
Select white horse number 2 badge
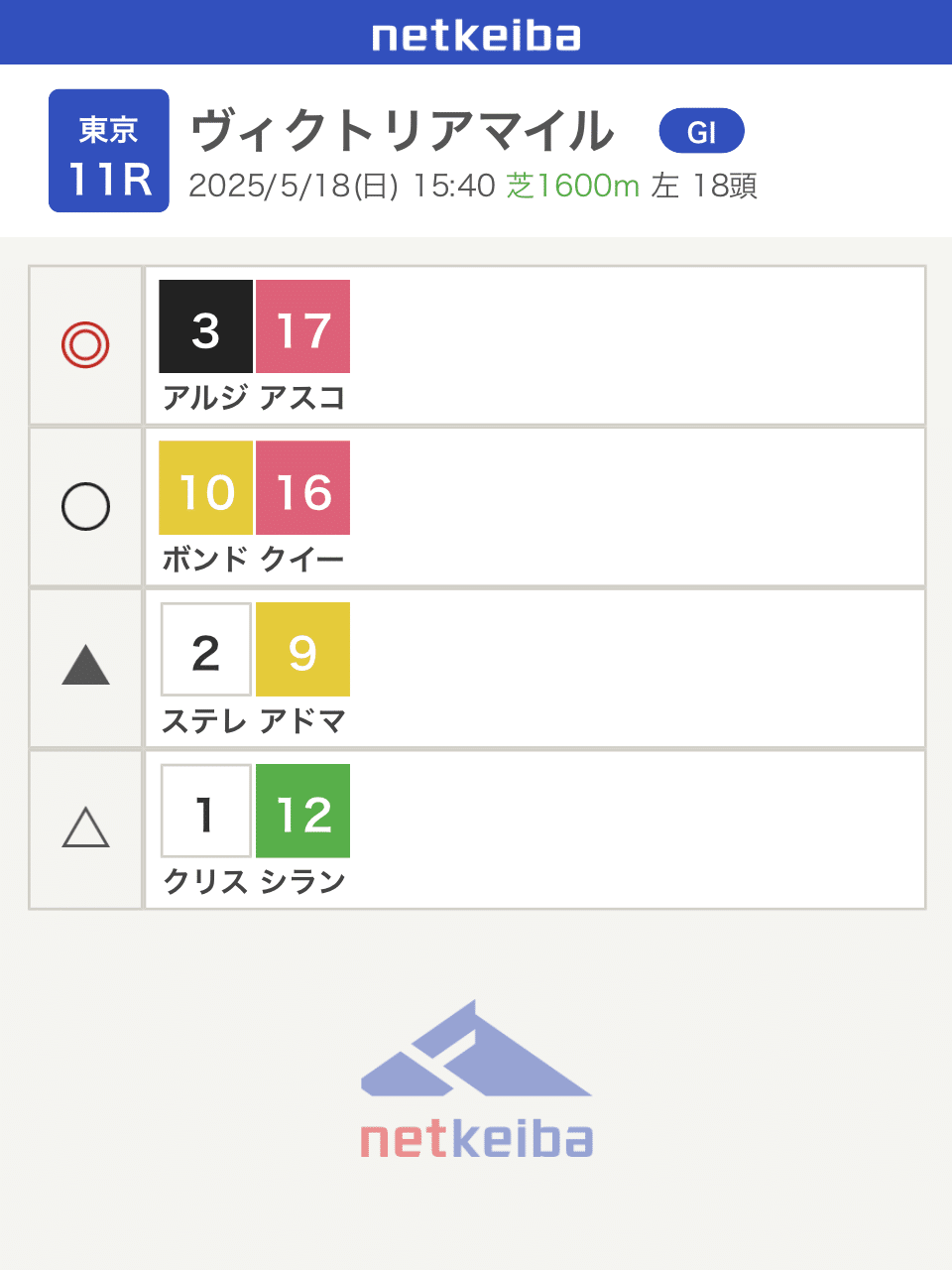(x=205, y=650)
